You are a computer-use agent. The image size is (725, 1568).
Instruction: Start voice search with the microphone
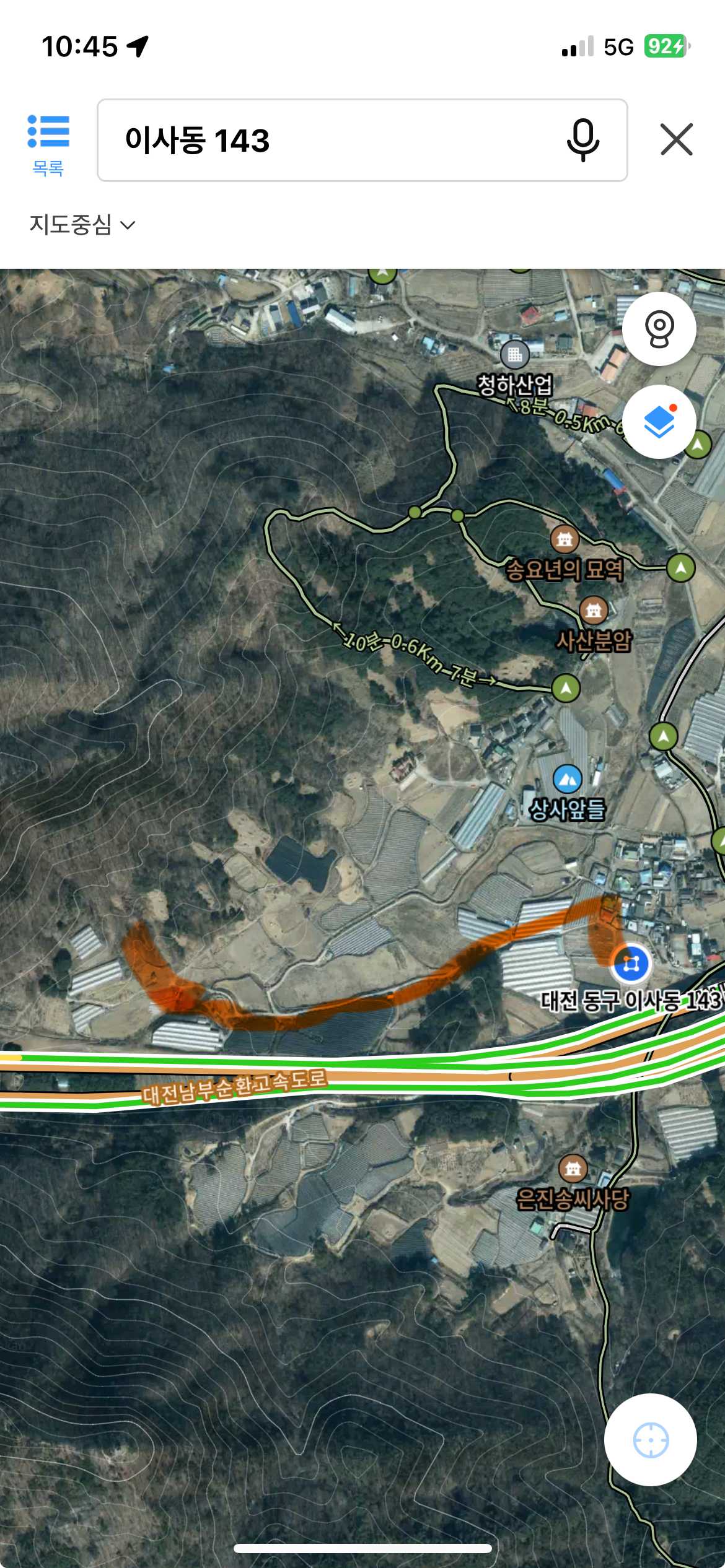(x=582, y=140)
